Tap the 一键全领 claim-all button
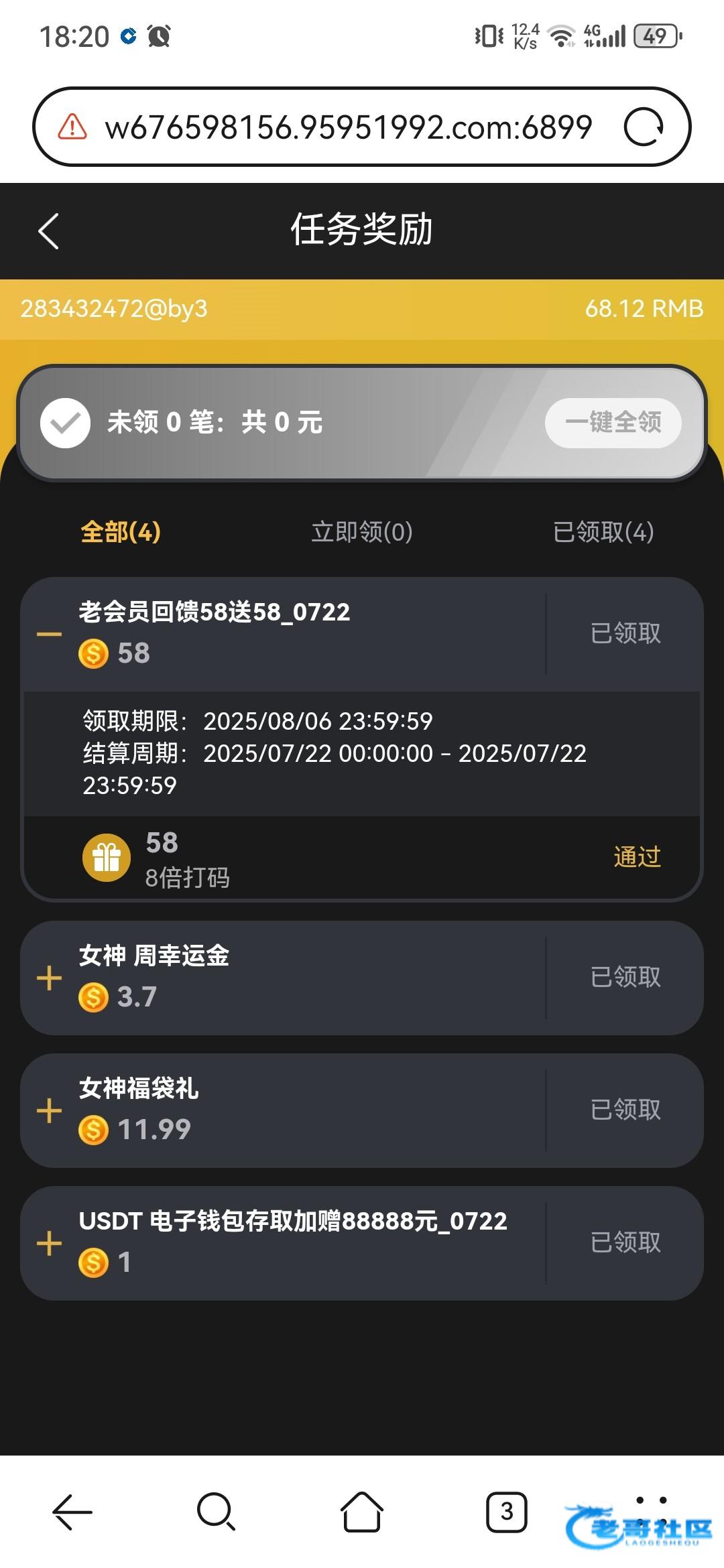Viewport: 724px width, 1568px height. point(613,423)
